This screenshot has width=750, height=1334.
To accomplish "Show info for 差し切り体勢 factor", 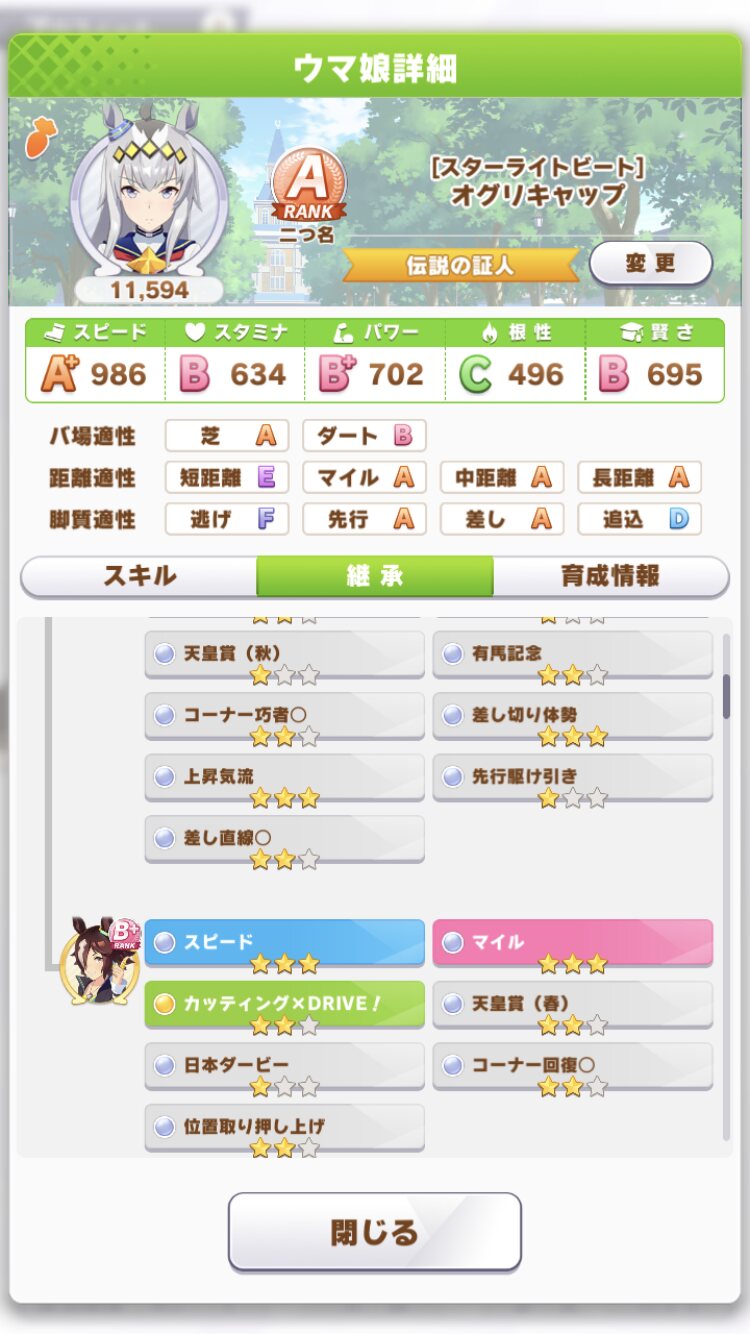I will (x=572, y=715).
